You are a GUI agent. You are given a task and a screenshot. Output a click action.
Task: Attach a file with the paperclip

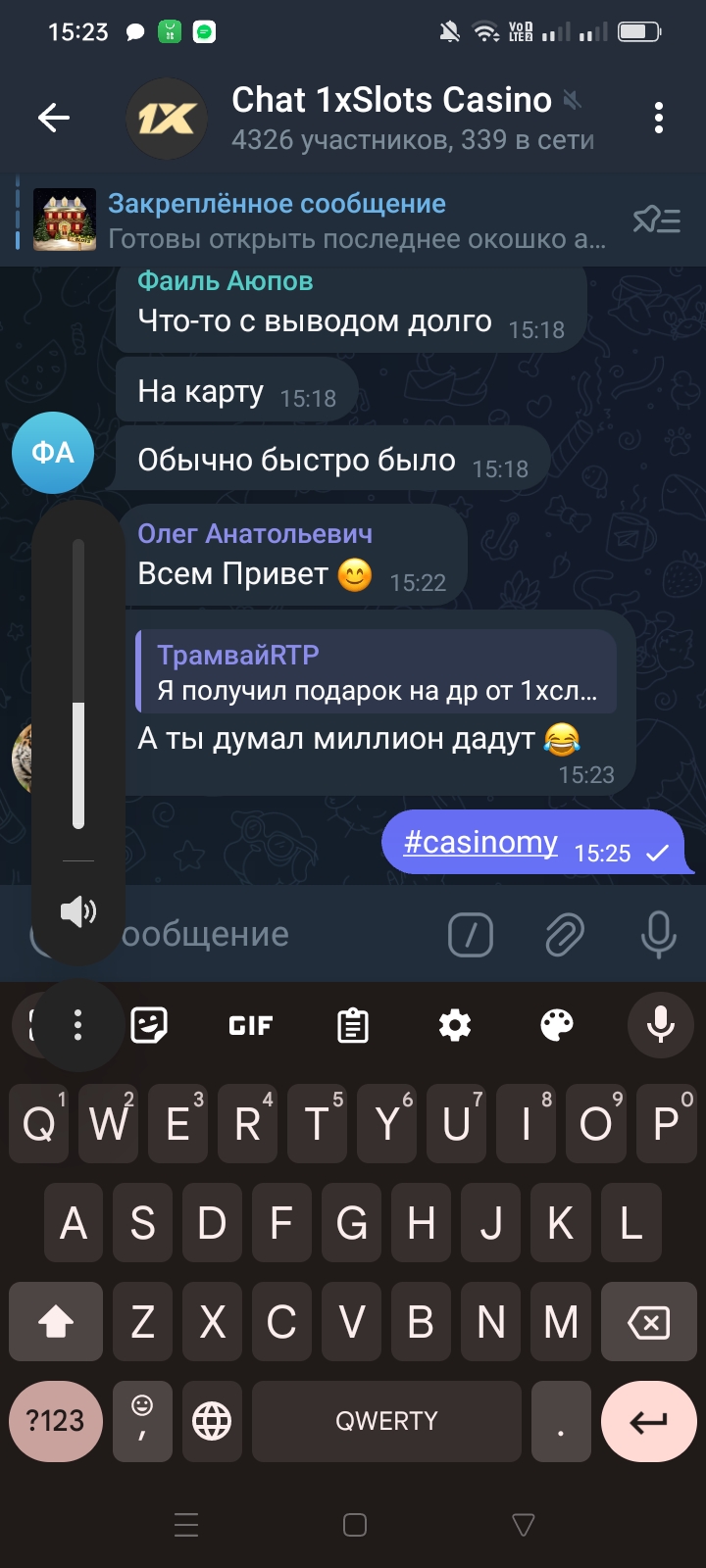pyautogui.click(x=565, y=935)
